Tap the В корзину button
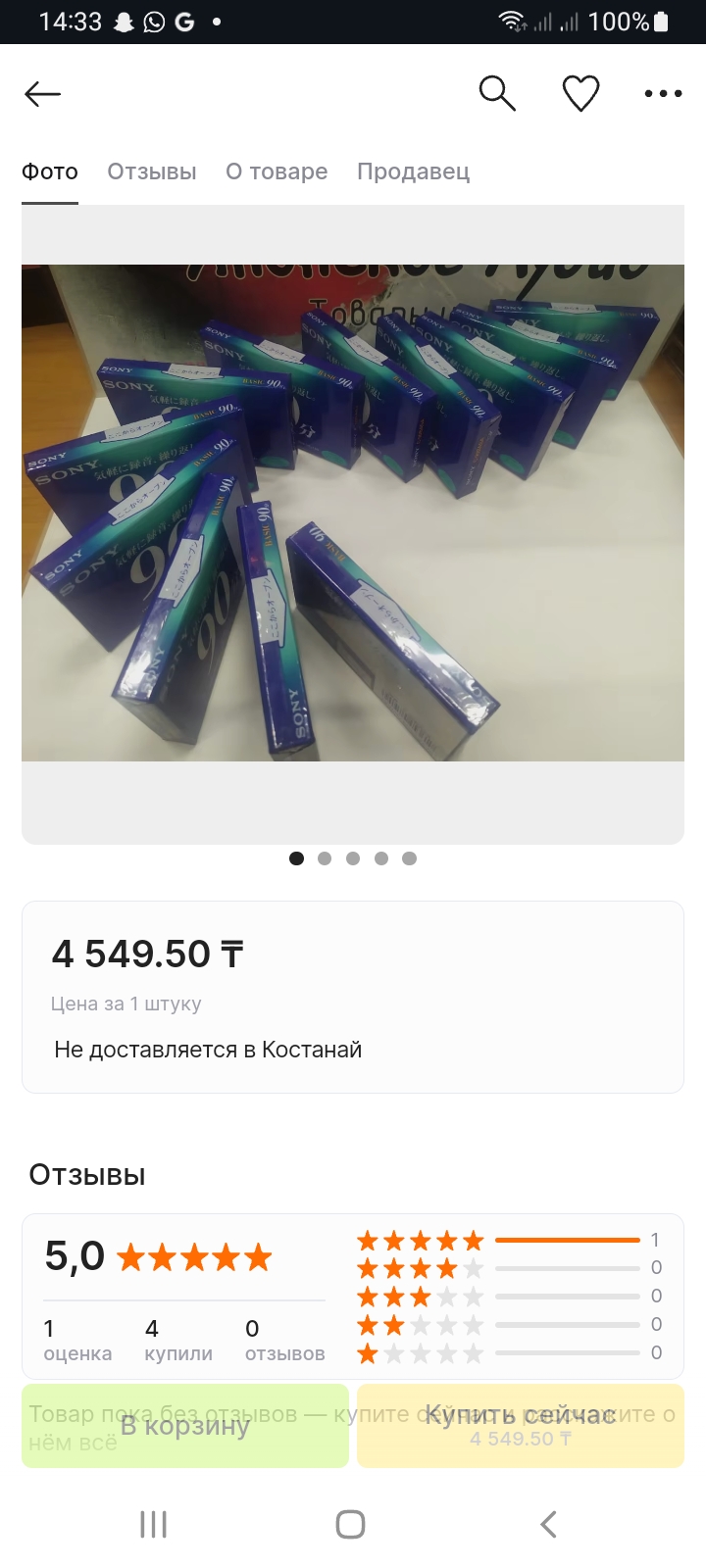The width and height of the screenshot is (706, 1568). click(185, 1426)
